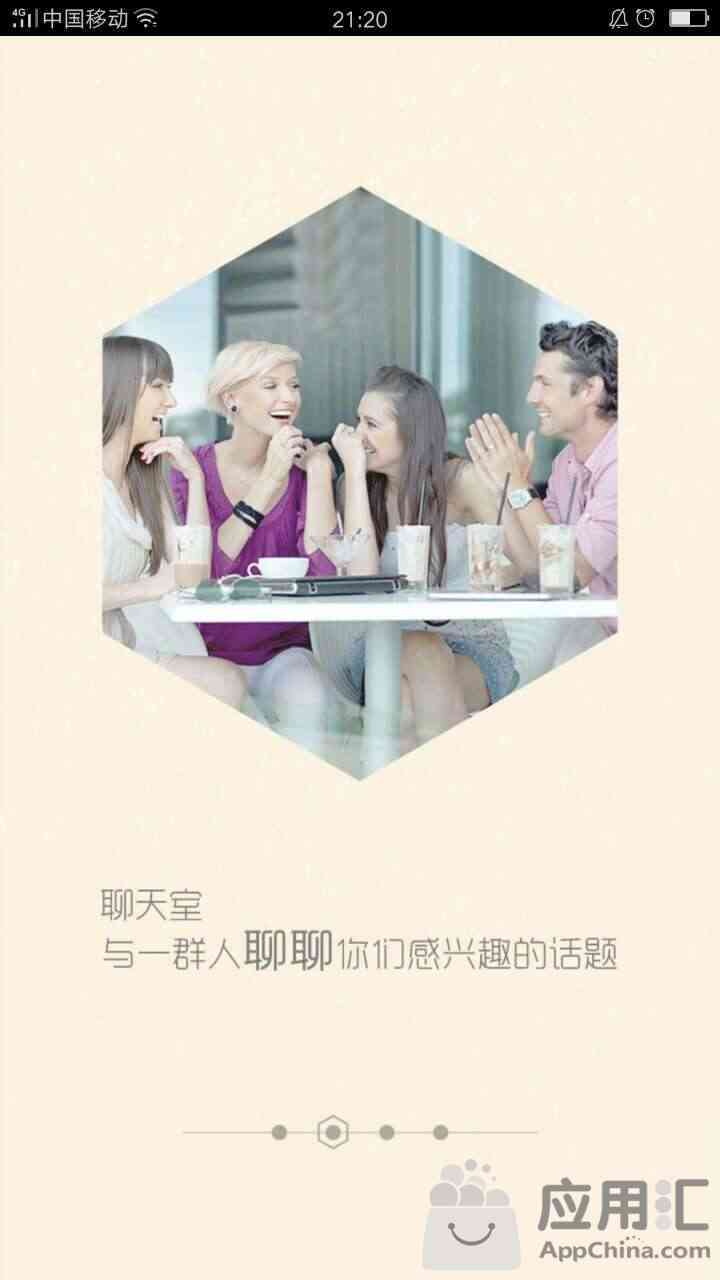The height and width of the screenshot is (1280, 720).
Task: Select the third page indicator dot
Action: tap(387, 1132)
